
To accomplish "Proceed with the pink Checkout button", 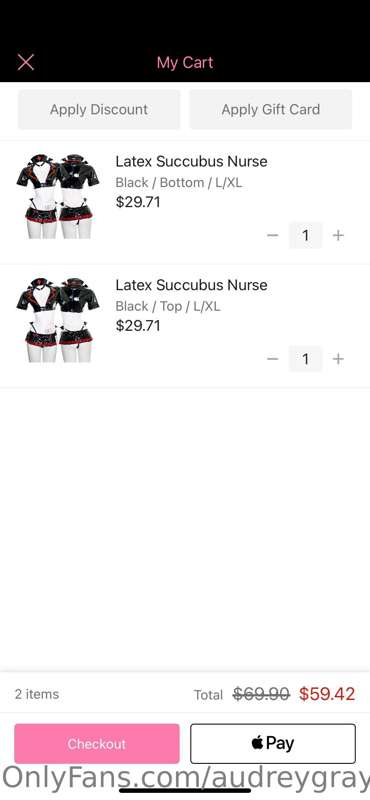I will click(97, 743).
